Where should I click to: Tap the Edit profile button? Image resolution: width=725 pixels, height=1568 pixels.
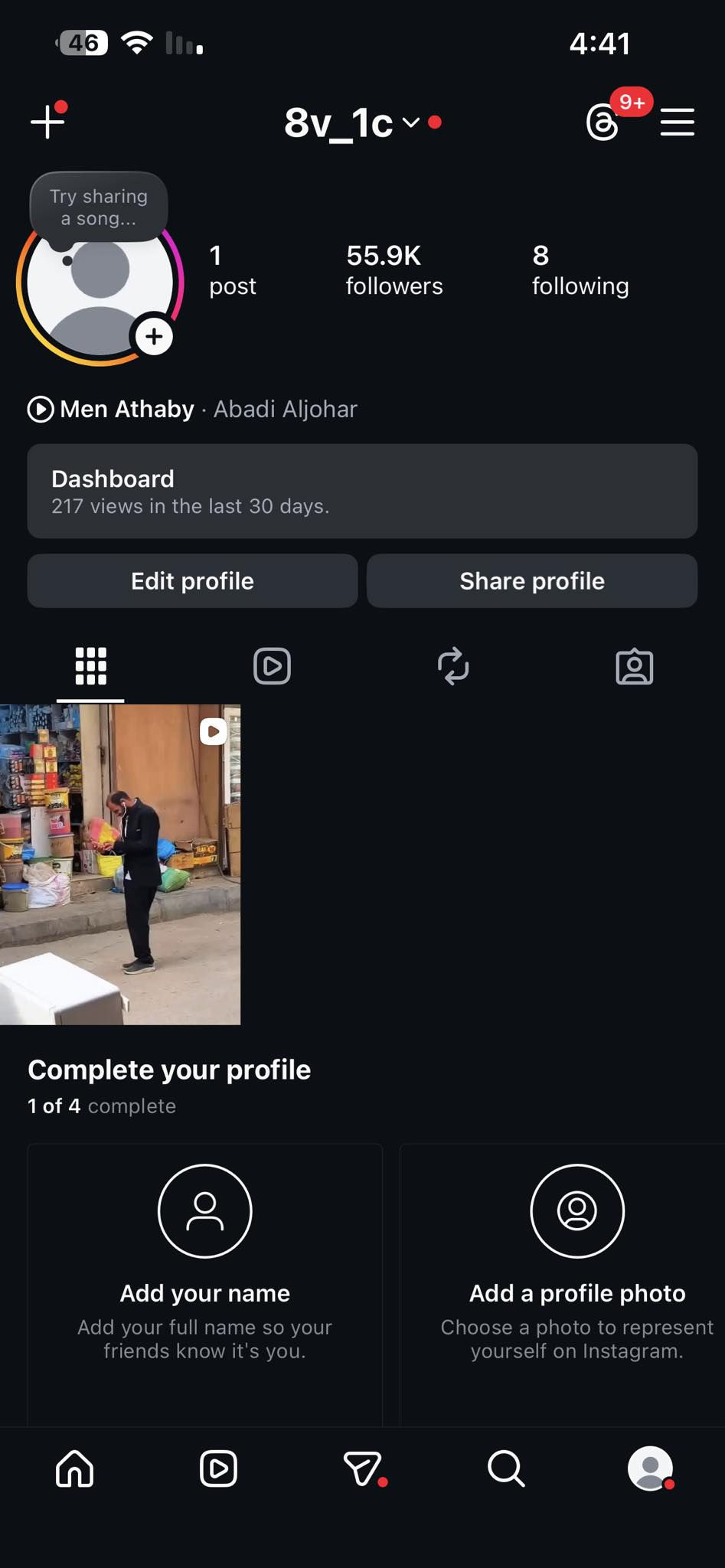192,581
